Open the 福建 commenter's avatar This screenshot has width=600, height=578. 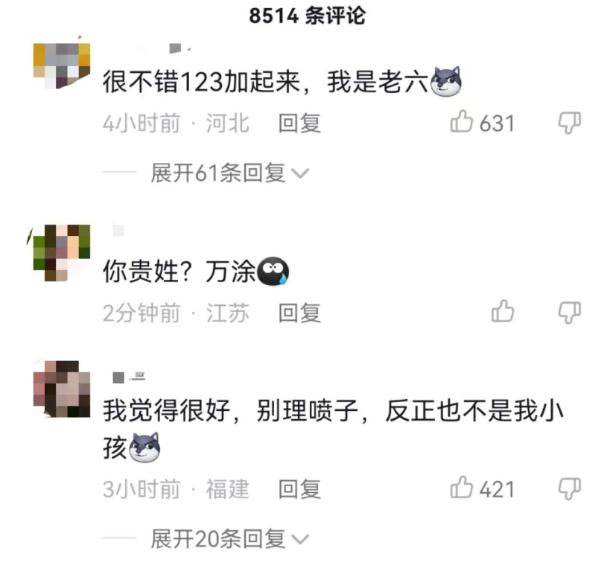(62, 388)
